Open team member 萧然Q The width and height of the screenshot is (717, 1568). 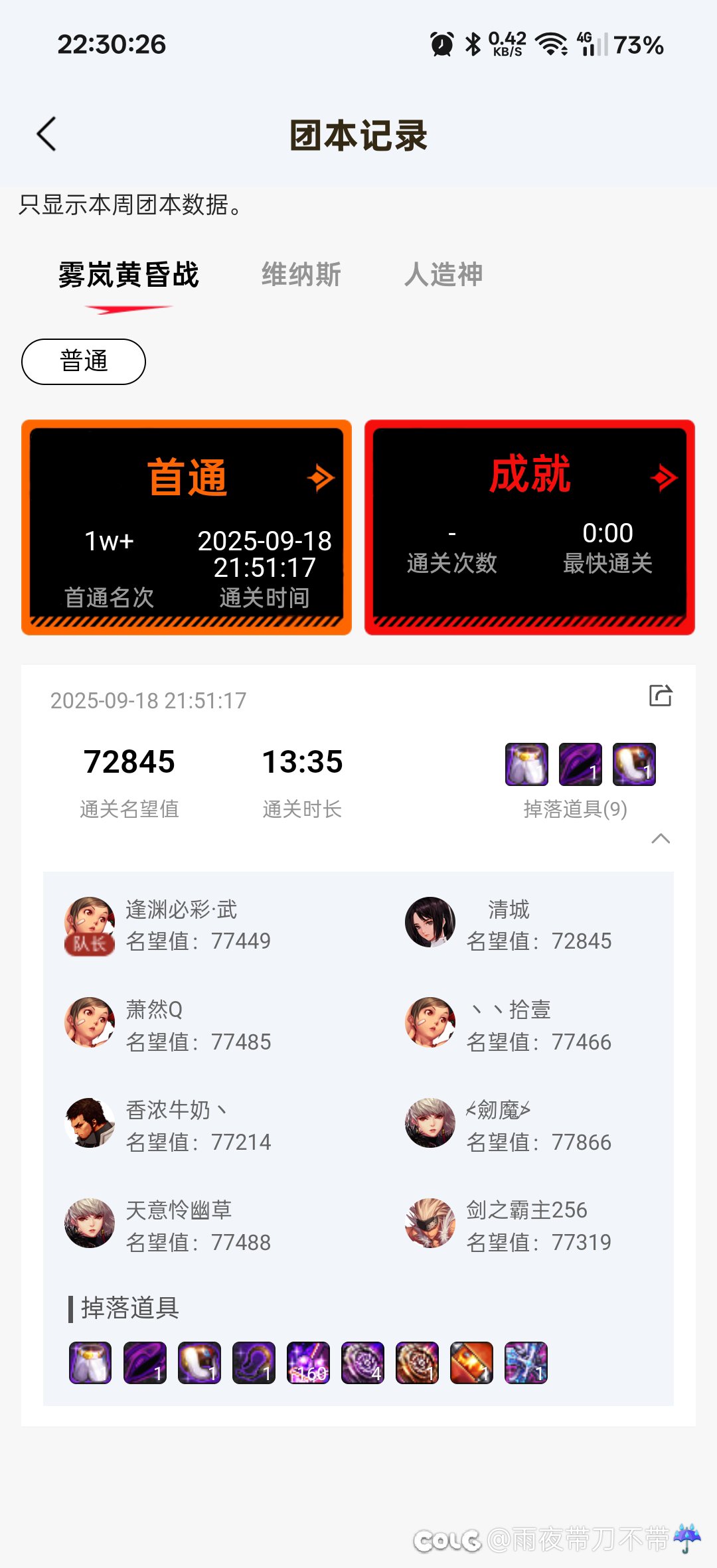90,1023
